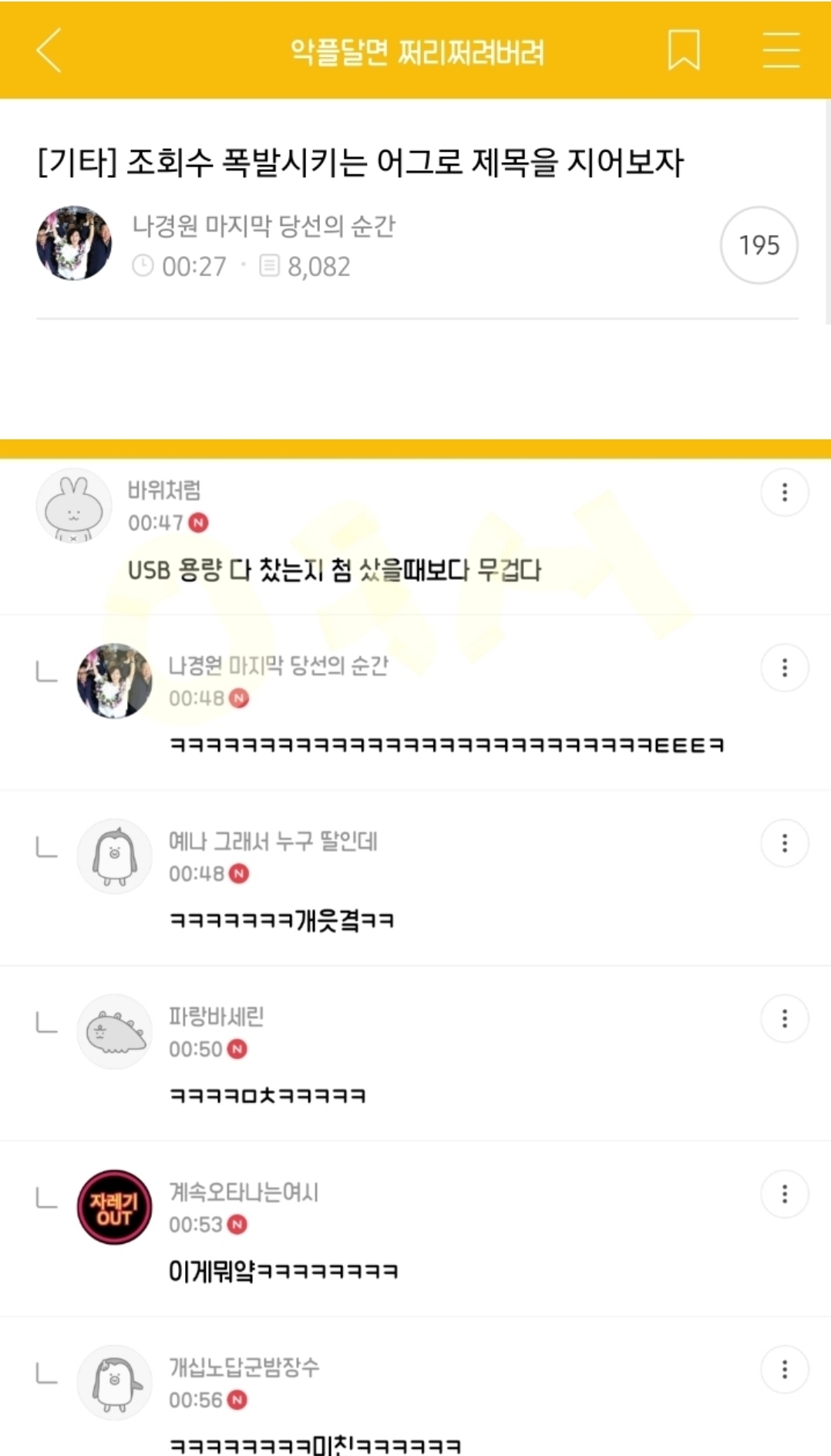Open options for 바위처럼's comment
This screenshot has width=831, height=1456.
(x=784, y=492)
